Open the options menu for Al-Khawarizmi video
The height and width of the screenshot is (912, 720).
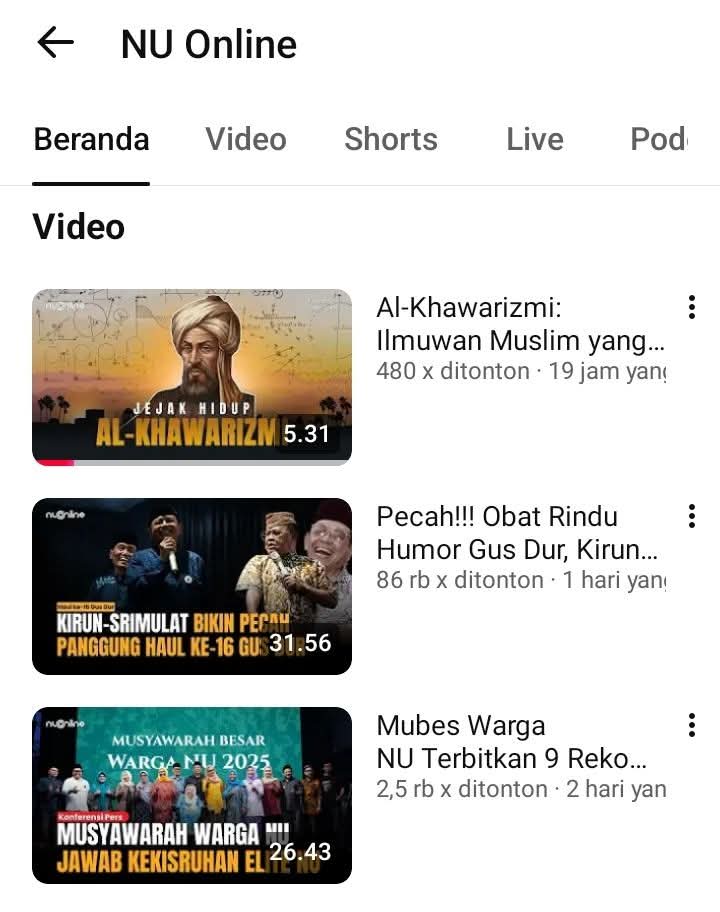[691, 307]
